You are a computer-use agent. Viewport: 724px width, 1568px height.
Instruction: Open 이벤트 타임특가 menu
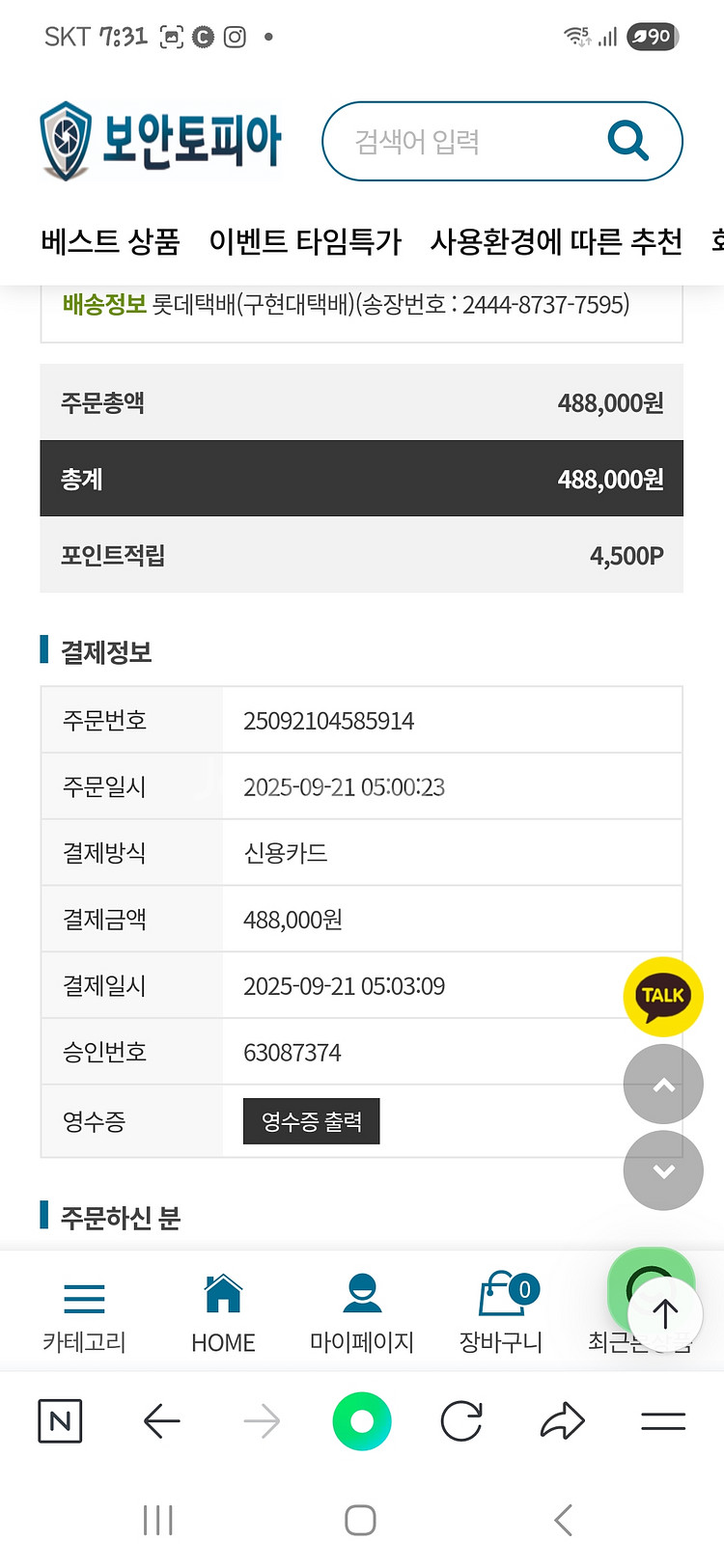point(305,241)
